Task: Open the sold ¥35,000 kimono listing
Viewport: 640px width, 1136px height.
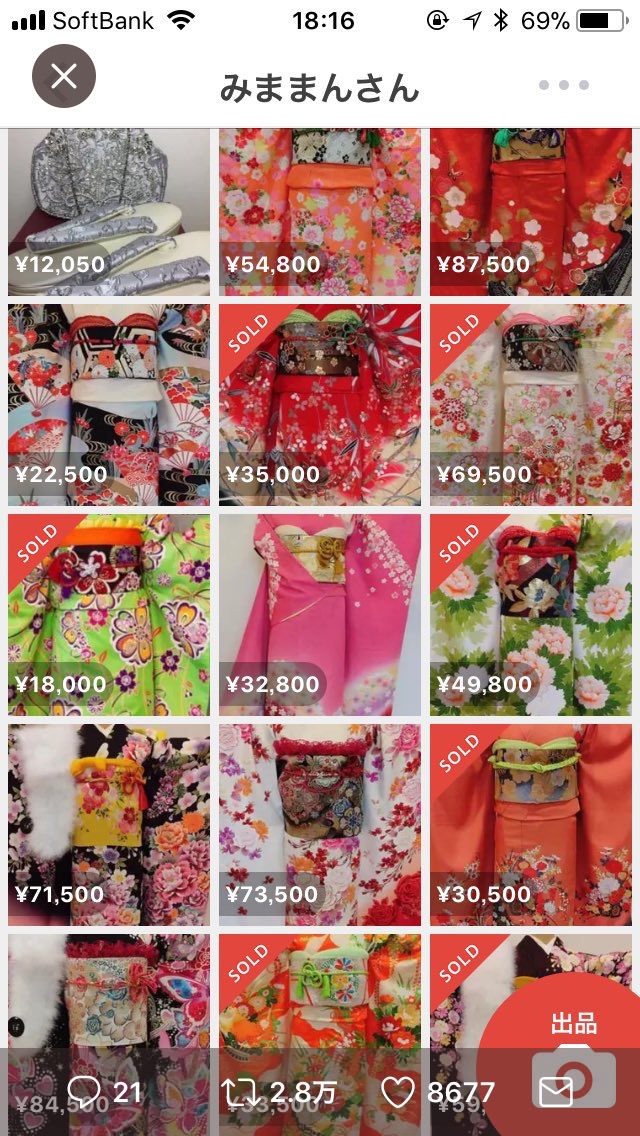Action: tap(320, 405)
